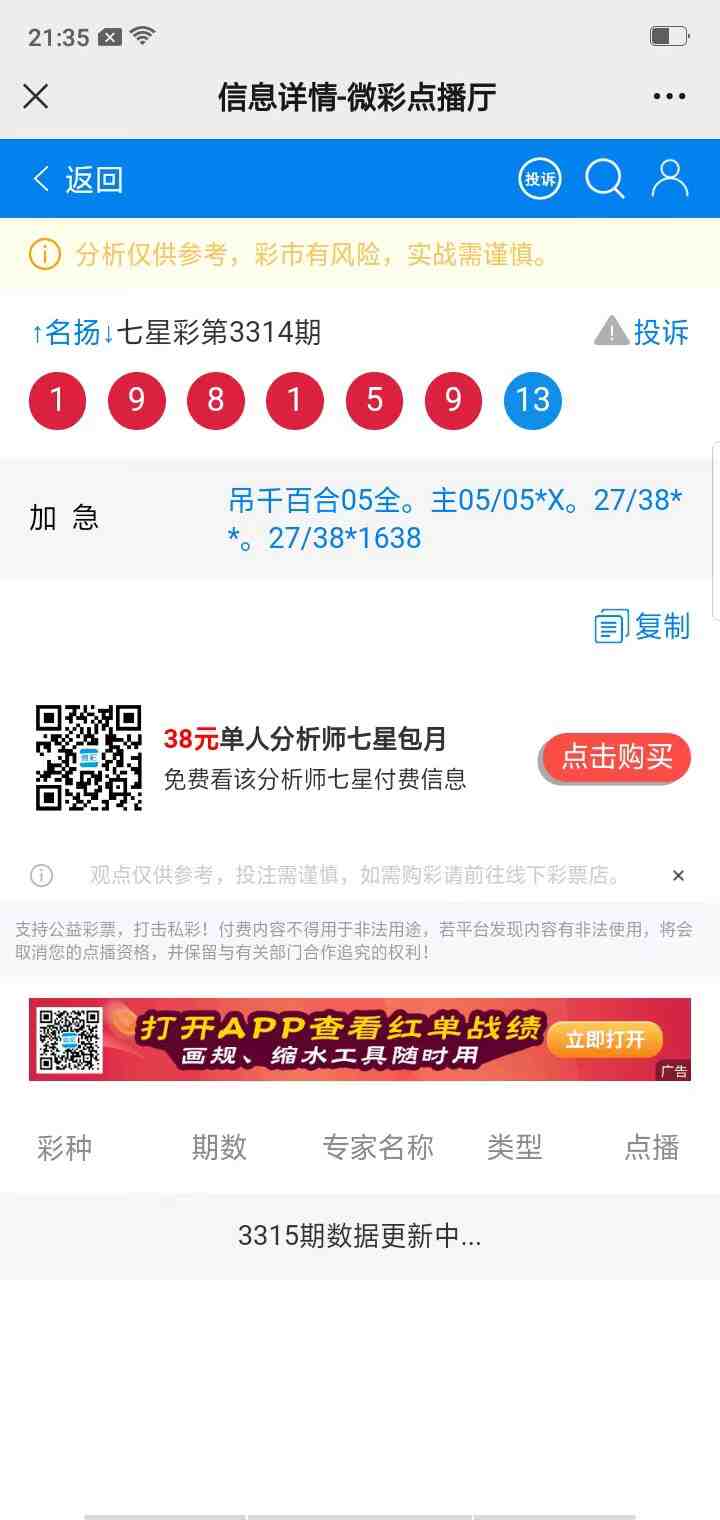720x1520 pixels.
Task: Open the search magnifier icon
Action: [x=605, y=179]
